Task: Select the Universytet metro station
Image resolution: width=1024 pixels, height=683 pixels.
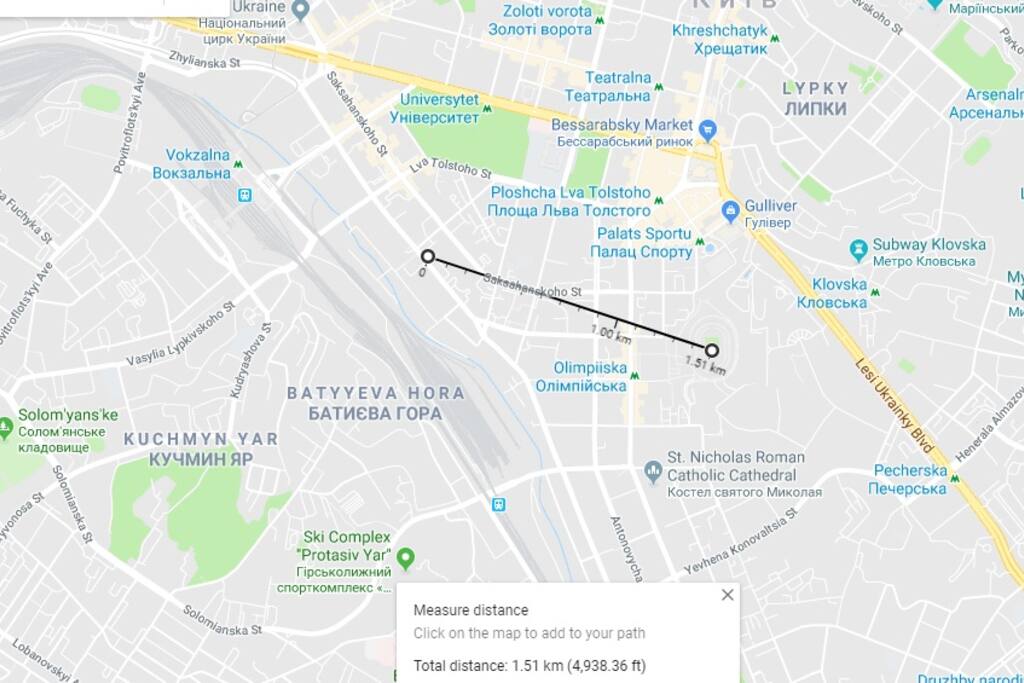Action: click(488, 109)
